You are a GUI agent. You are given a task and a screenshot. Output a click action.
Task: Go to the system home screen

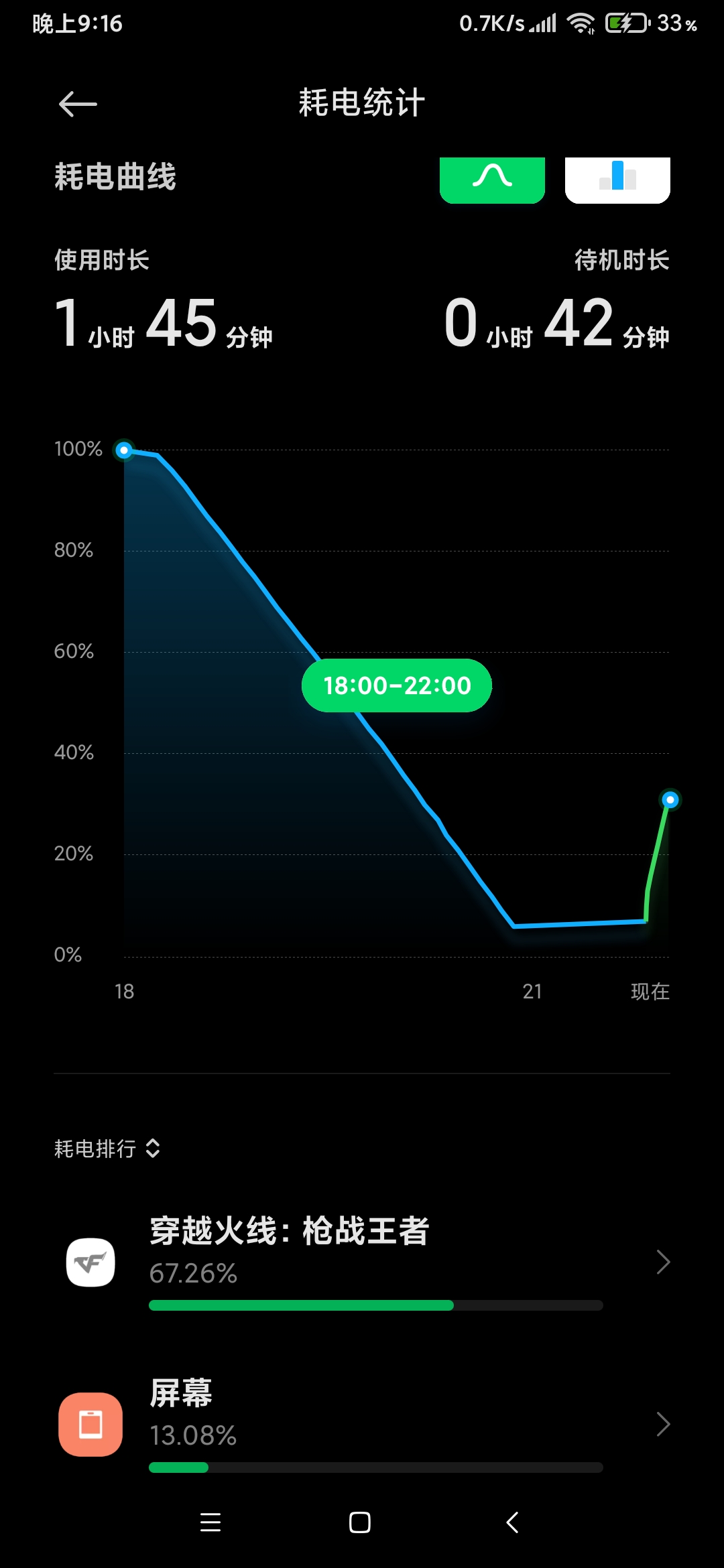click(360, 1522)
